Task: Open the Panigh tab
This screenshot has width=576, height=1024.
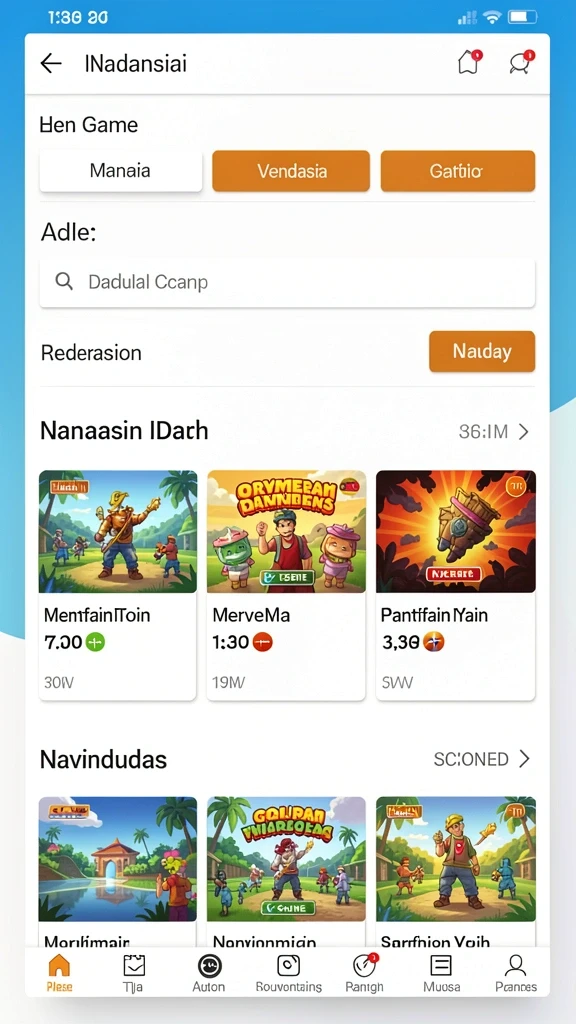Action: click(364, 973)
